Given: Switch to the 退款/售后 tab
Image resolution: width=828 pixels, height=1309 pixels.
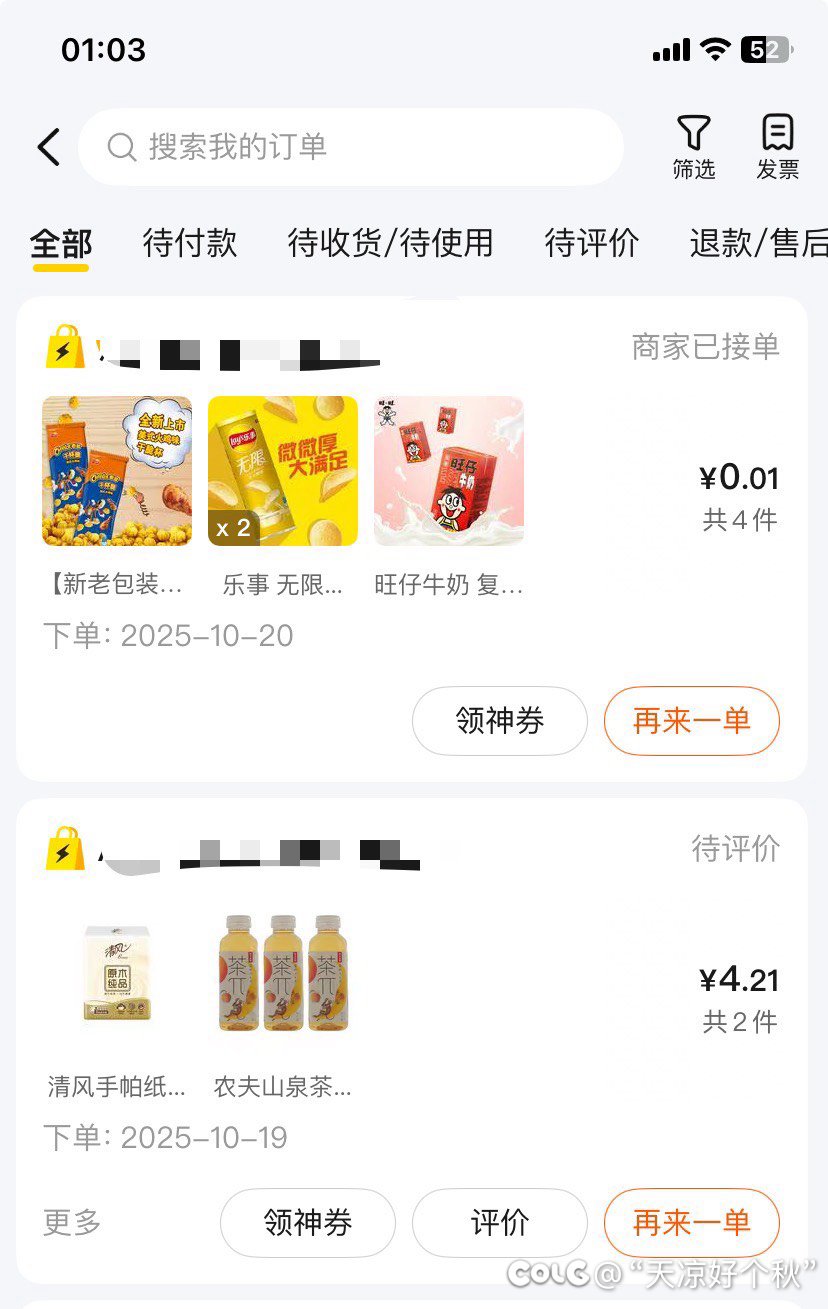Looking at the screenshot, I should pos(758,243).
